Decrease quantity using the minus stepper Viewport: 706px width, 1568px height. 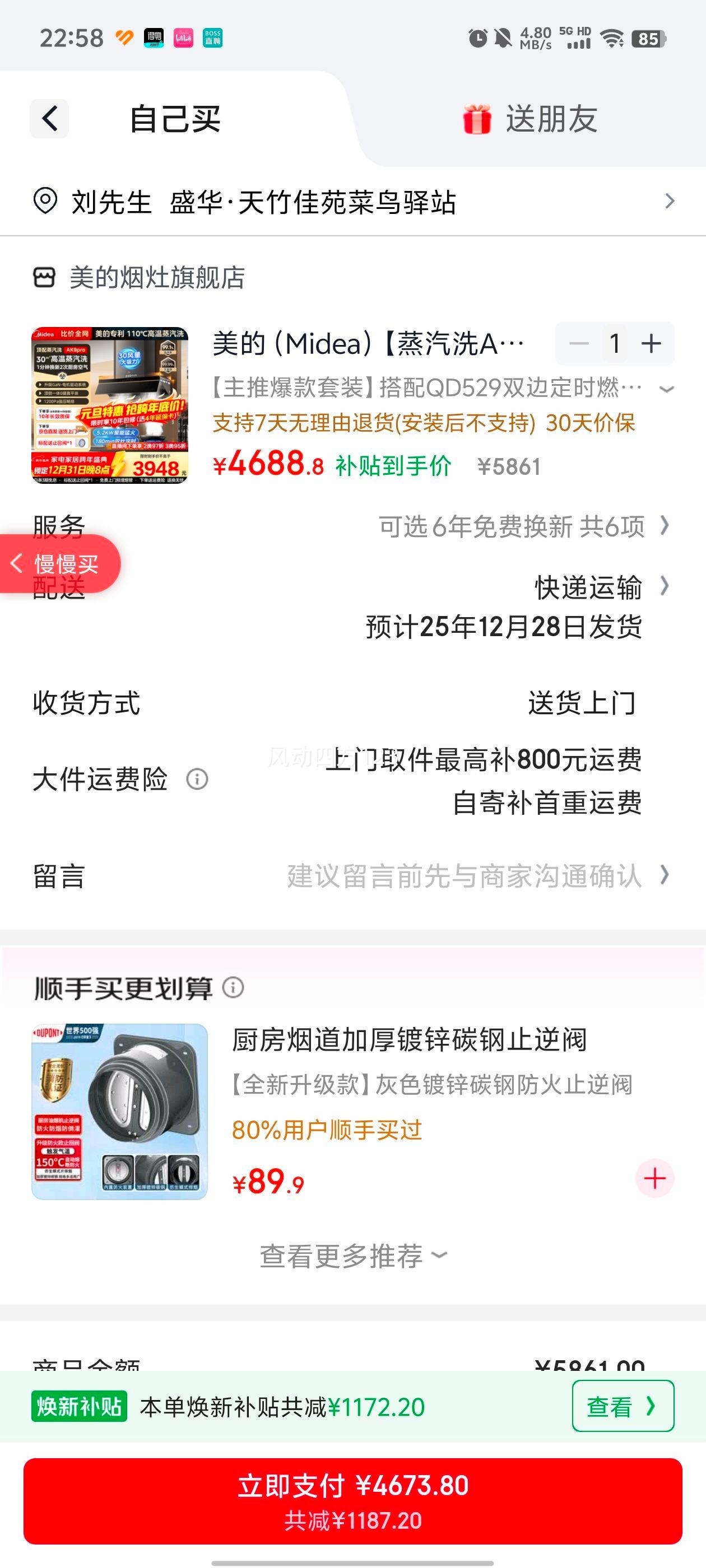click(x=579, y=344)
